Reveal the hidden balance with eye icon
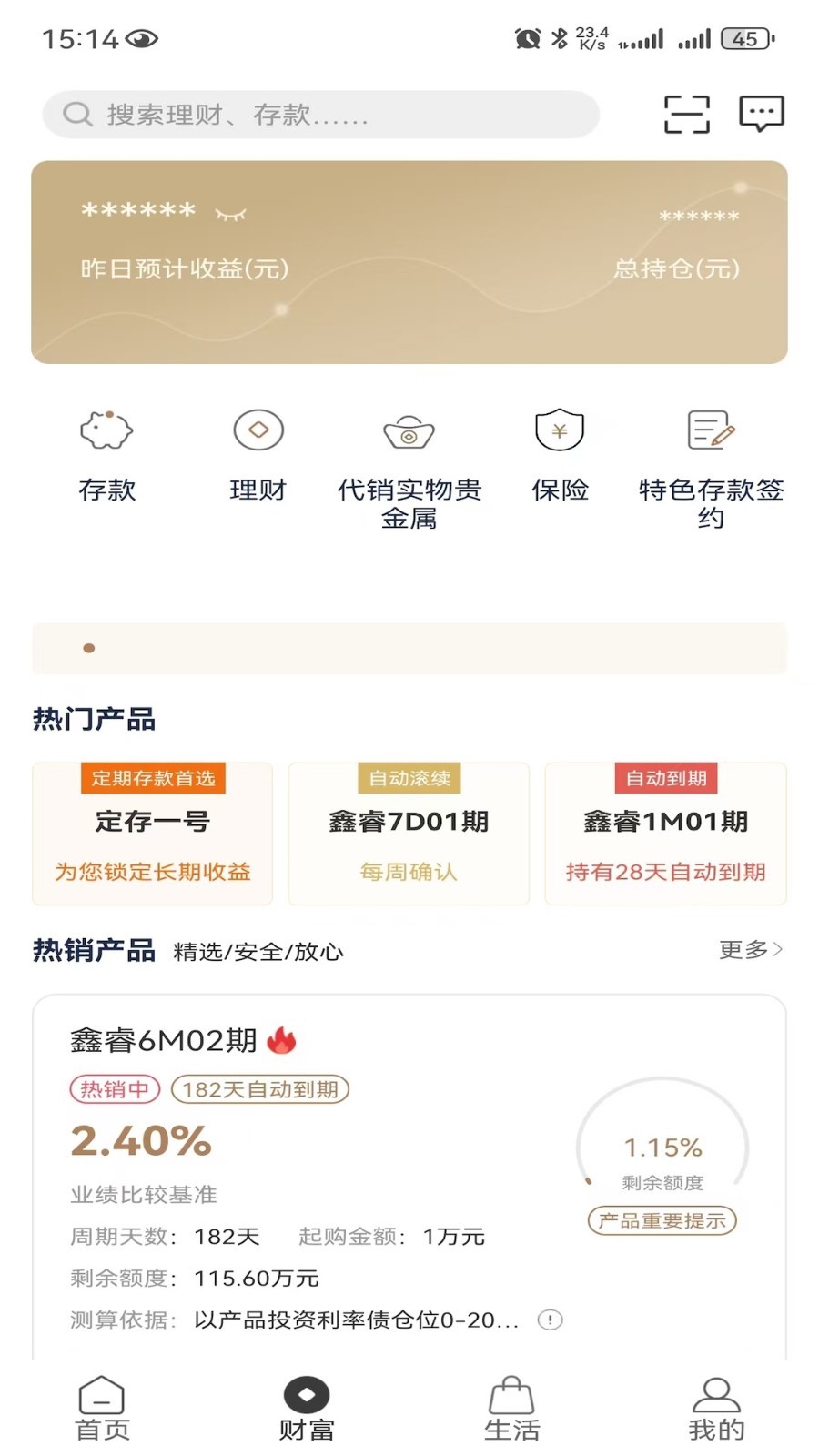The image size is (819, 1456). [231, 214]
